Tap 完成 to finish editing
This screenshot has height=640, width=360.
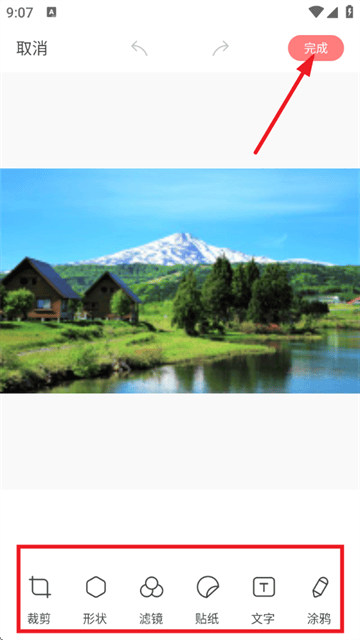pos(316,48)
